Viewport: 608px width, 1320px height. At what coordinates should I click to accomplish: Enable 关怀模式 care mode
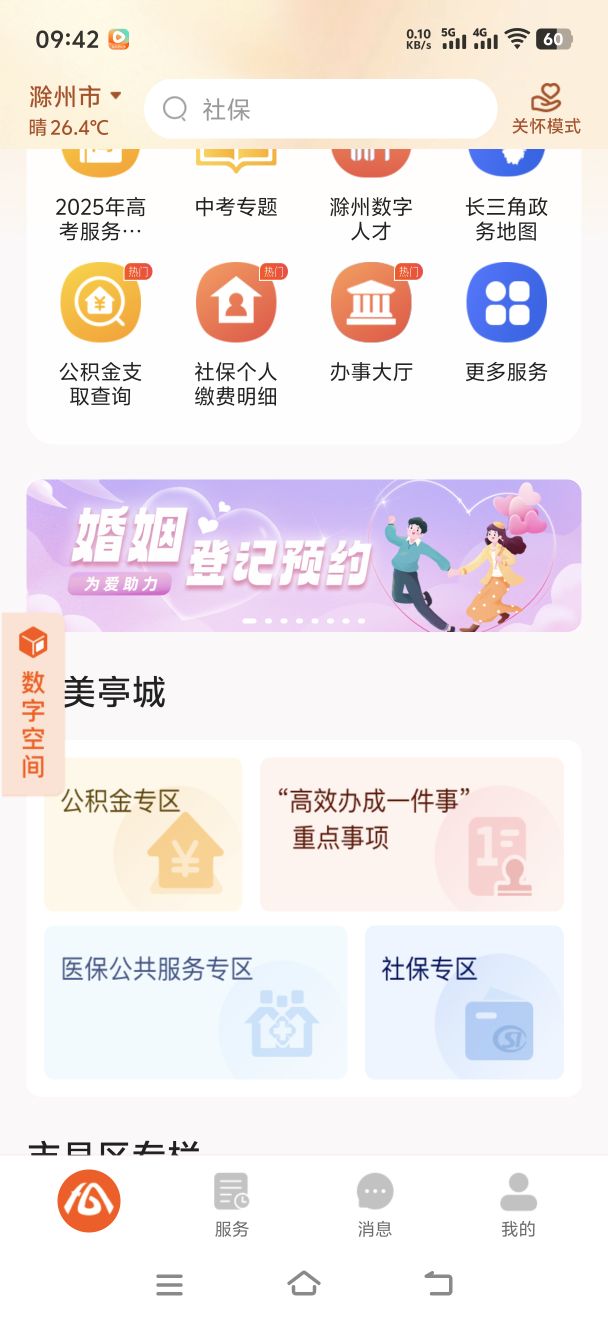click(546, 109)
